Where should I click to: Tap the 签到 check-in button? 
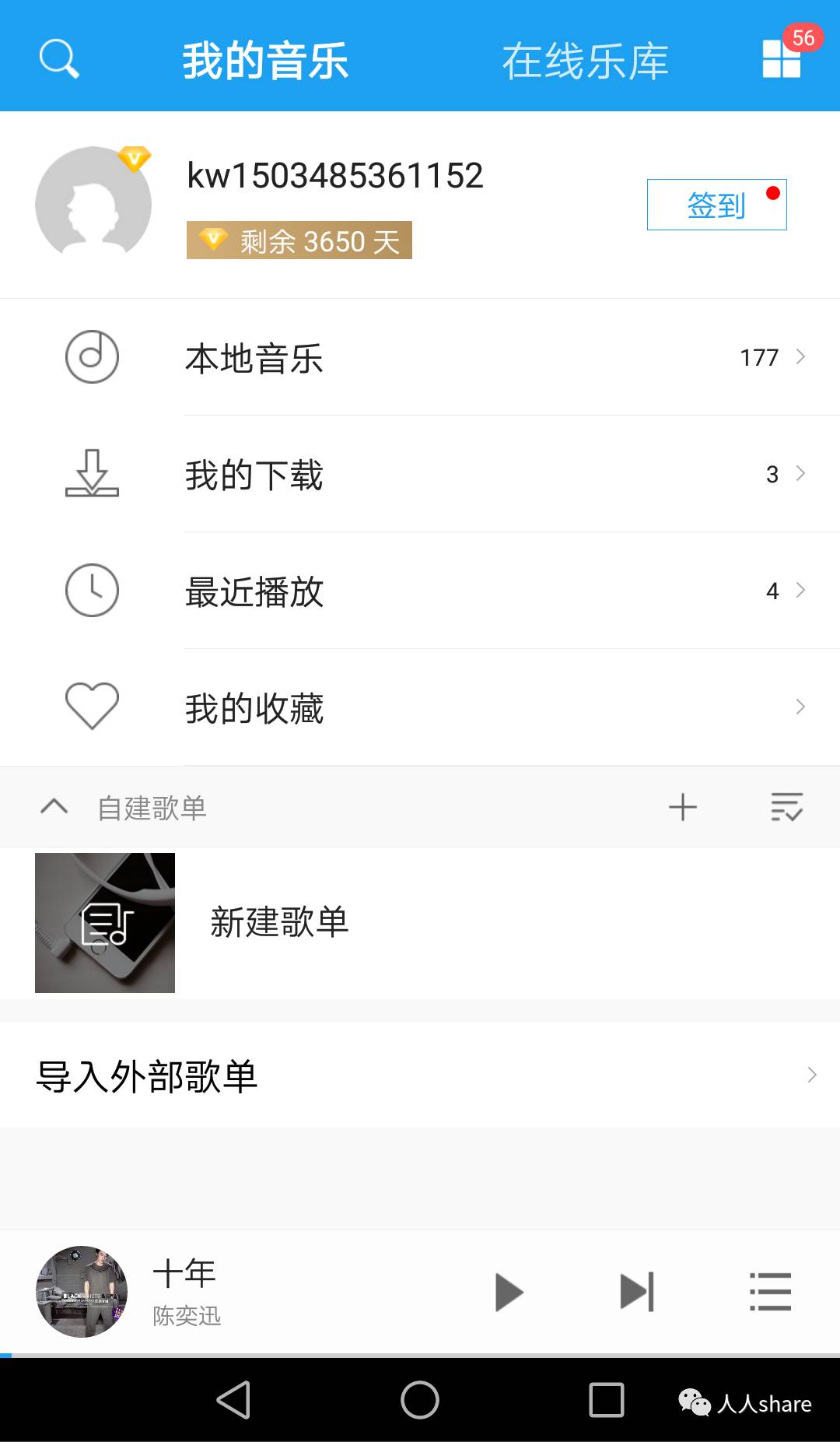(716, 205)
